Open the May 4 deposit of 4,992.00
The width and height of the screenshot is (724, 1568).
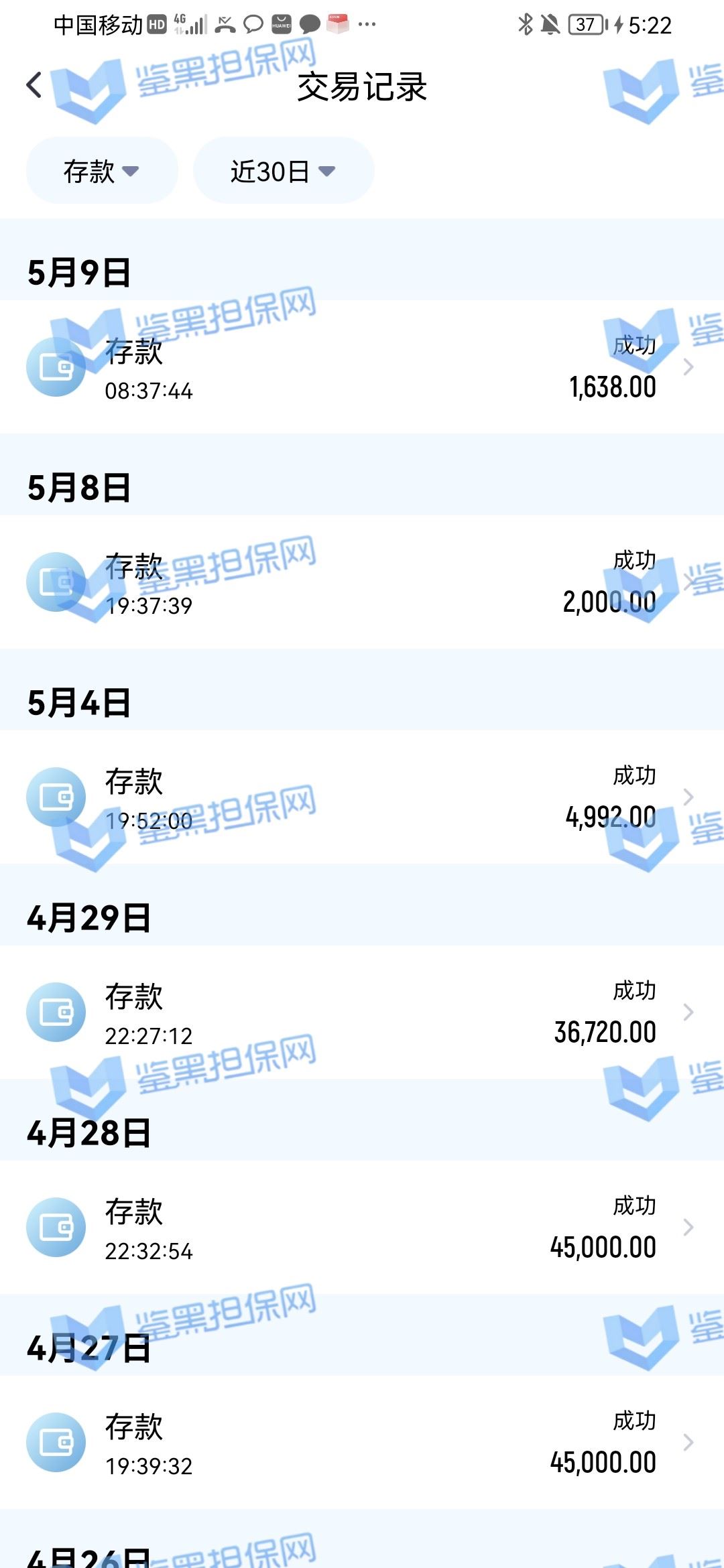click(362, 797)
